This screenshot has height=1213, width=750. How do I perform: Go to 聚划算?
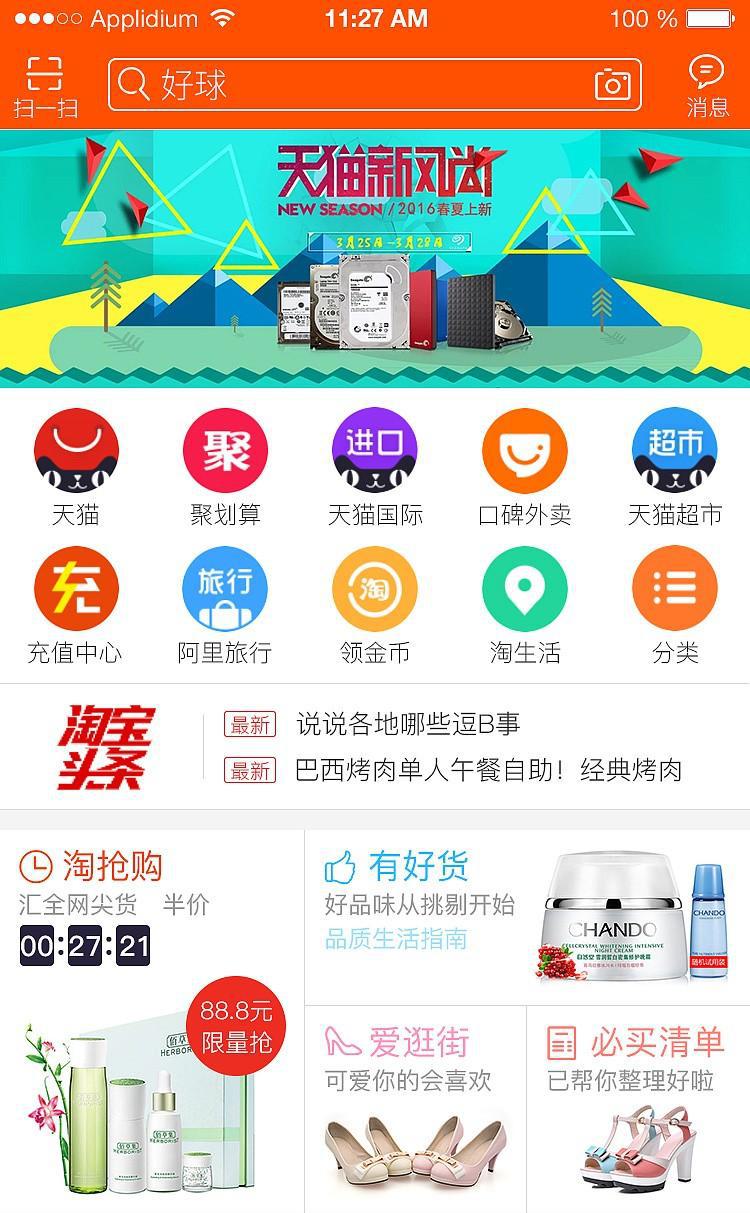click(x=225, y=467)
